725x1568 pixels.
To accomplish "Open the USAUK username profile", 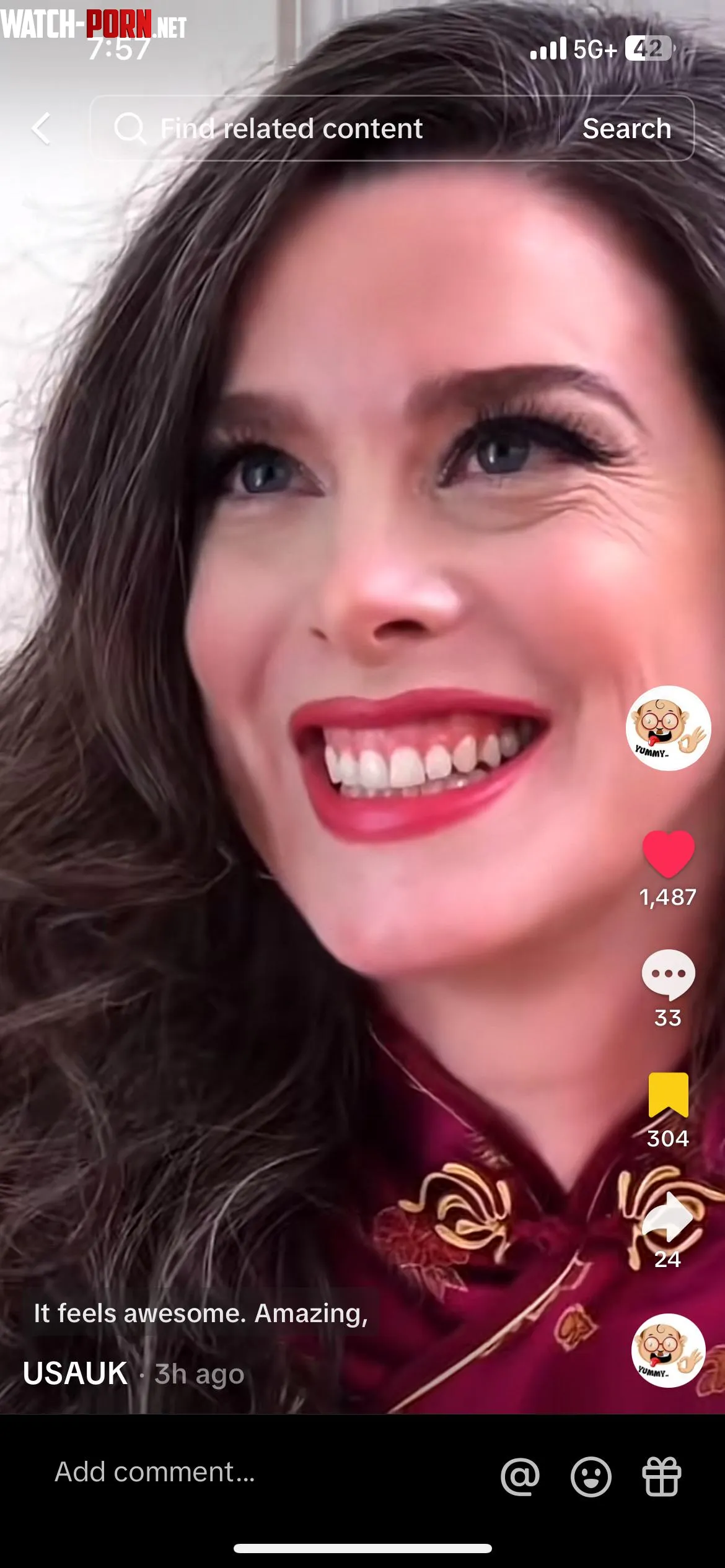I will tap(75, 1374).
